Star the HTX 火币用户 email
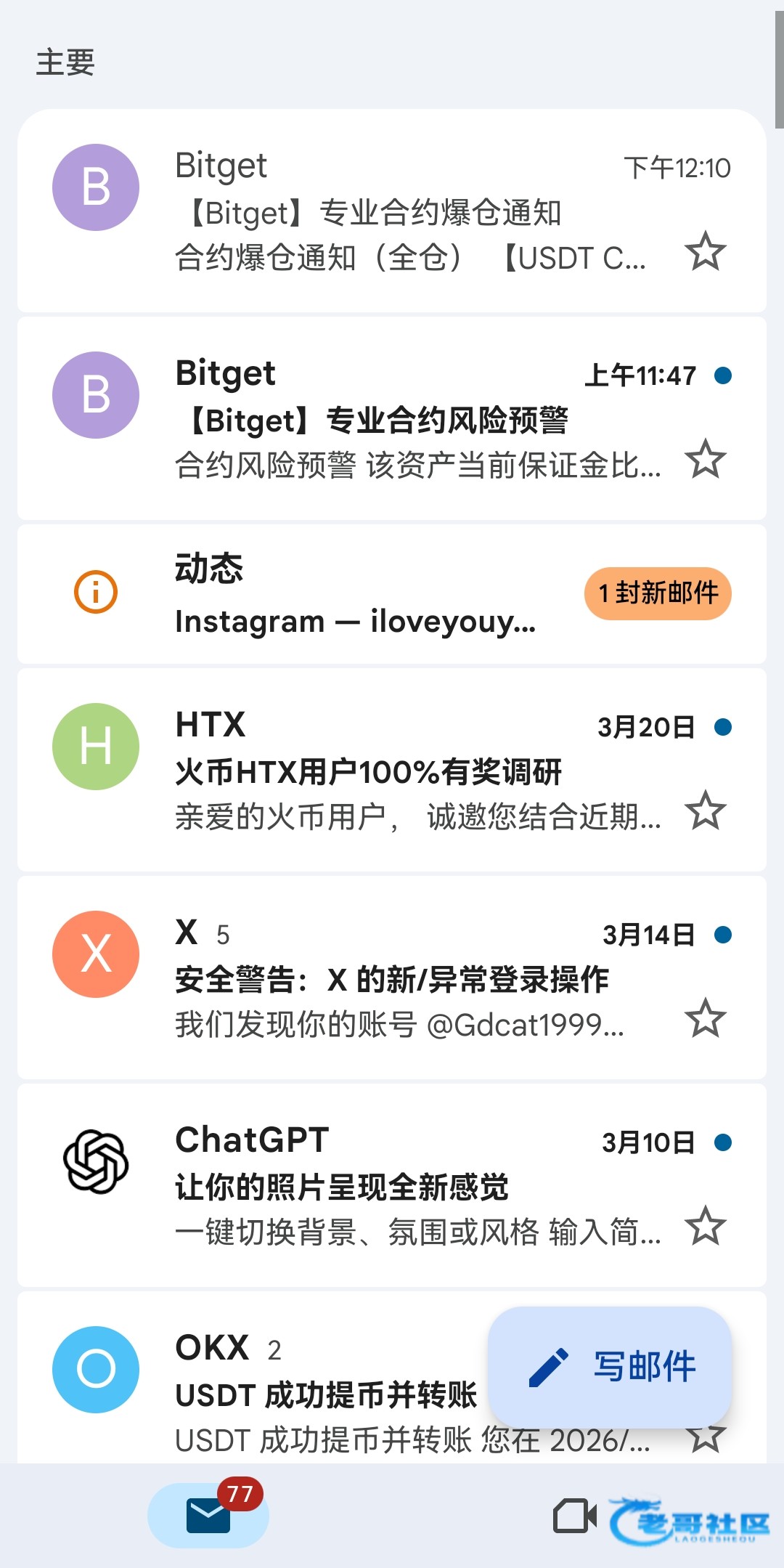Image resolution: width=784 pixels, height=1568 pixels. (x=705, y=811)
